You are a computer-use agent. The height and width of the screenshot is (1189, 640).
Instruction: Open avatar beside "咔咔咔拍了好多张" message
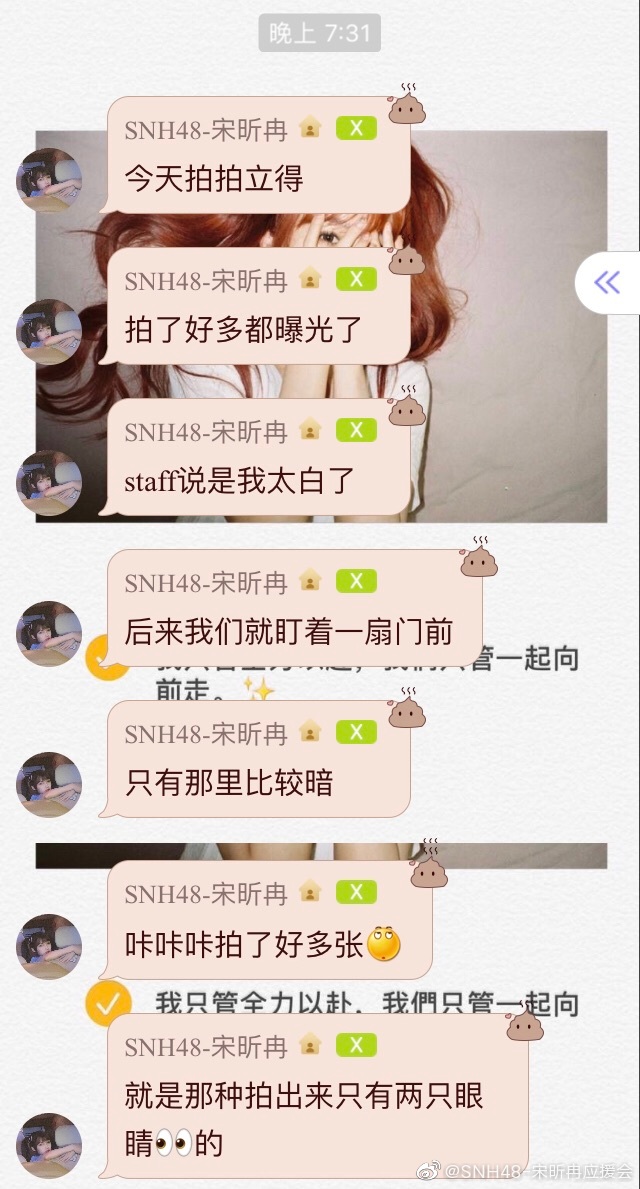[x=49, y=945]
